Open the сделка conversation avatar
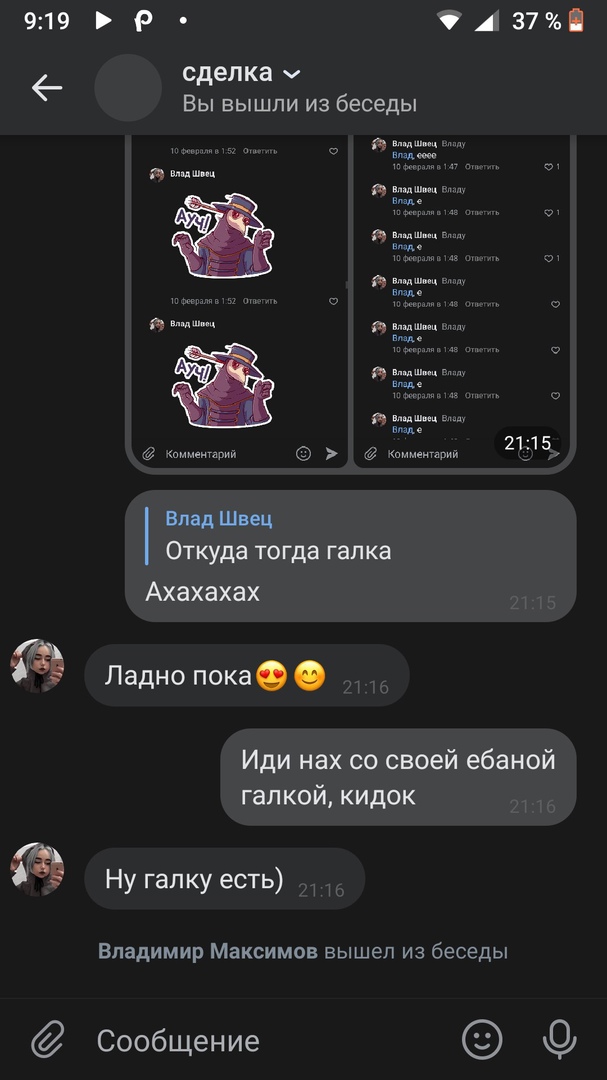The width and height of the screenshot is (607, 1080). pos(128,88)
